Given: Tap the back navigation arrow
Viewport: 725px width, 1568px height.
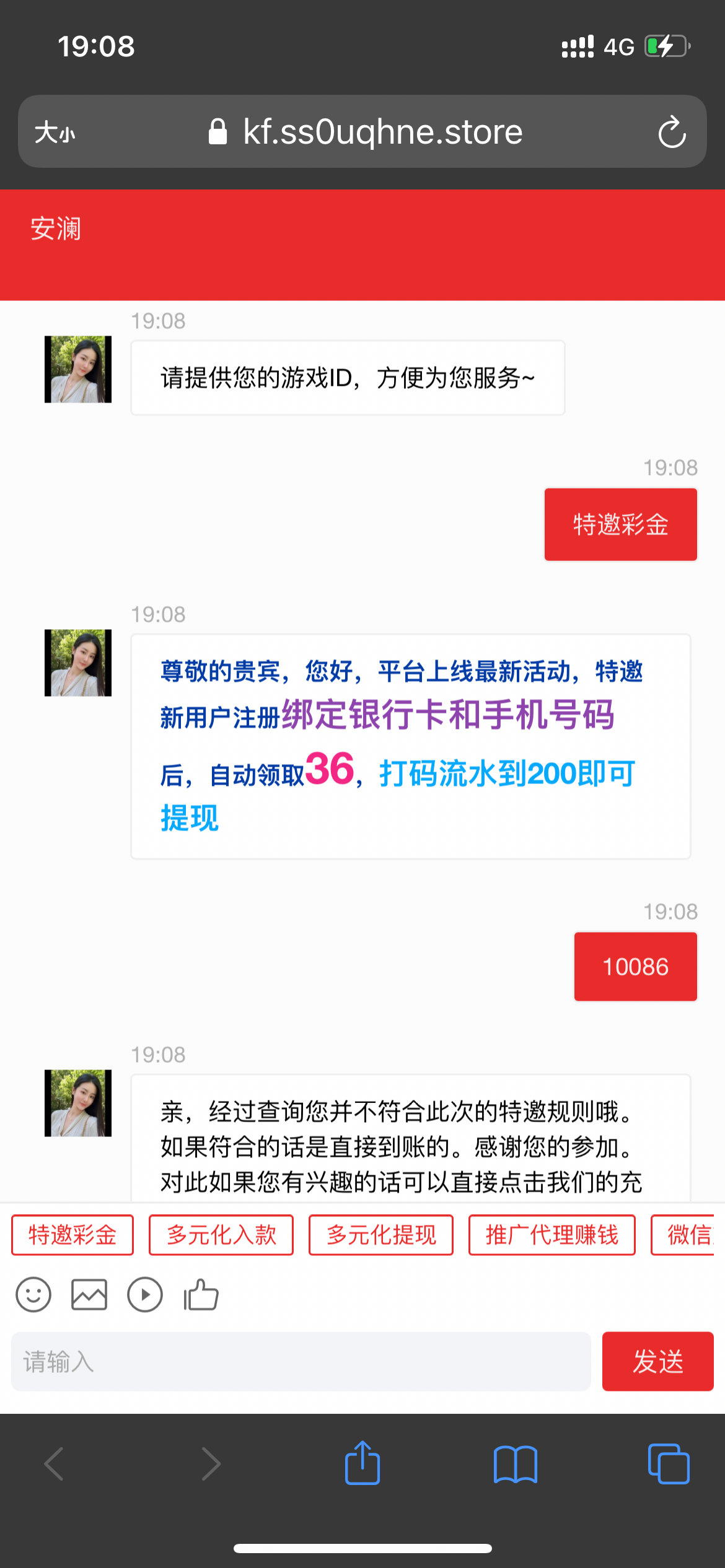Looking at the screenshot, I should point(54,1463).
